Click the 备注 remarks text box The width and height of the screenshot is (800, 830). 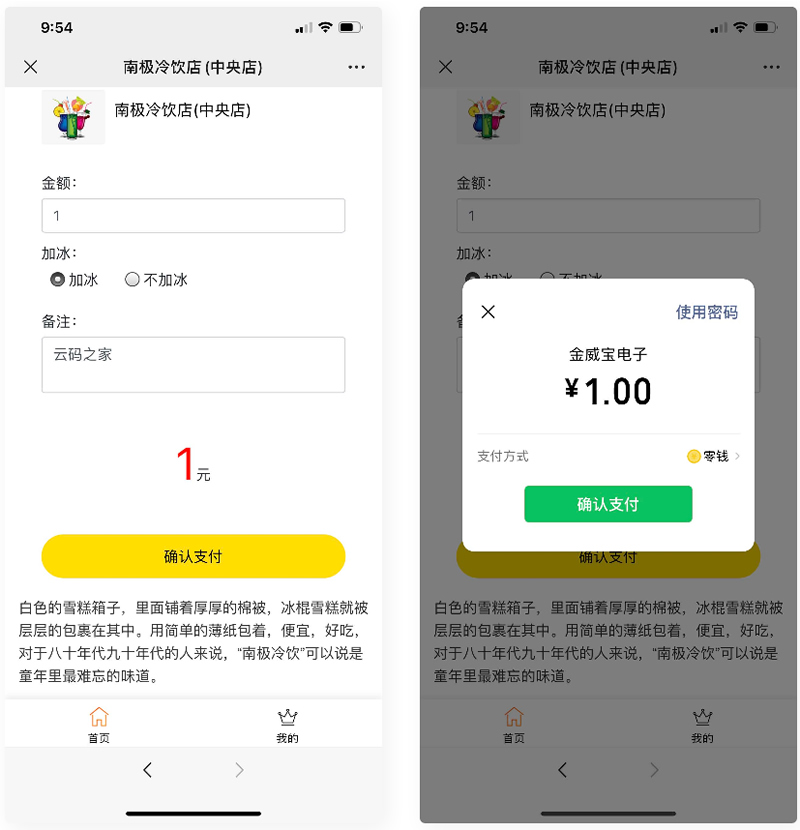(193, 365)
